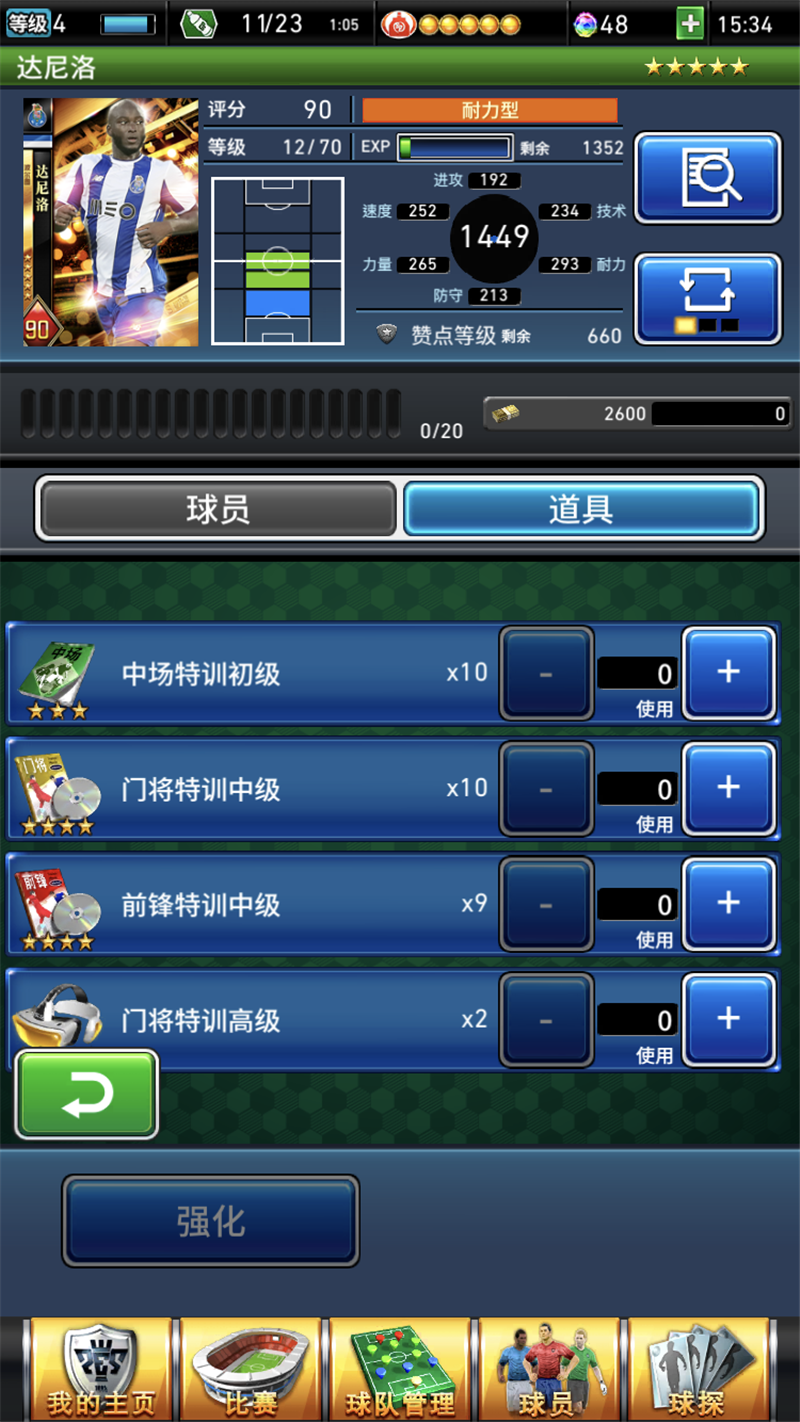Open 球队管理 team management

point(400,1370)
